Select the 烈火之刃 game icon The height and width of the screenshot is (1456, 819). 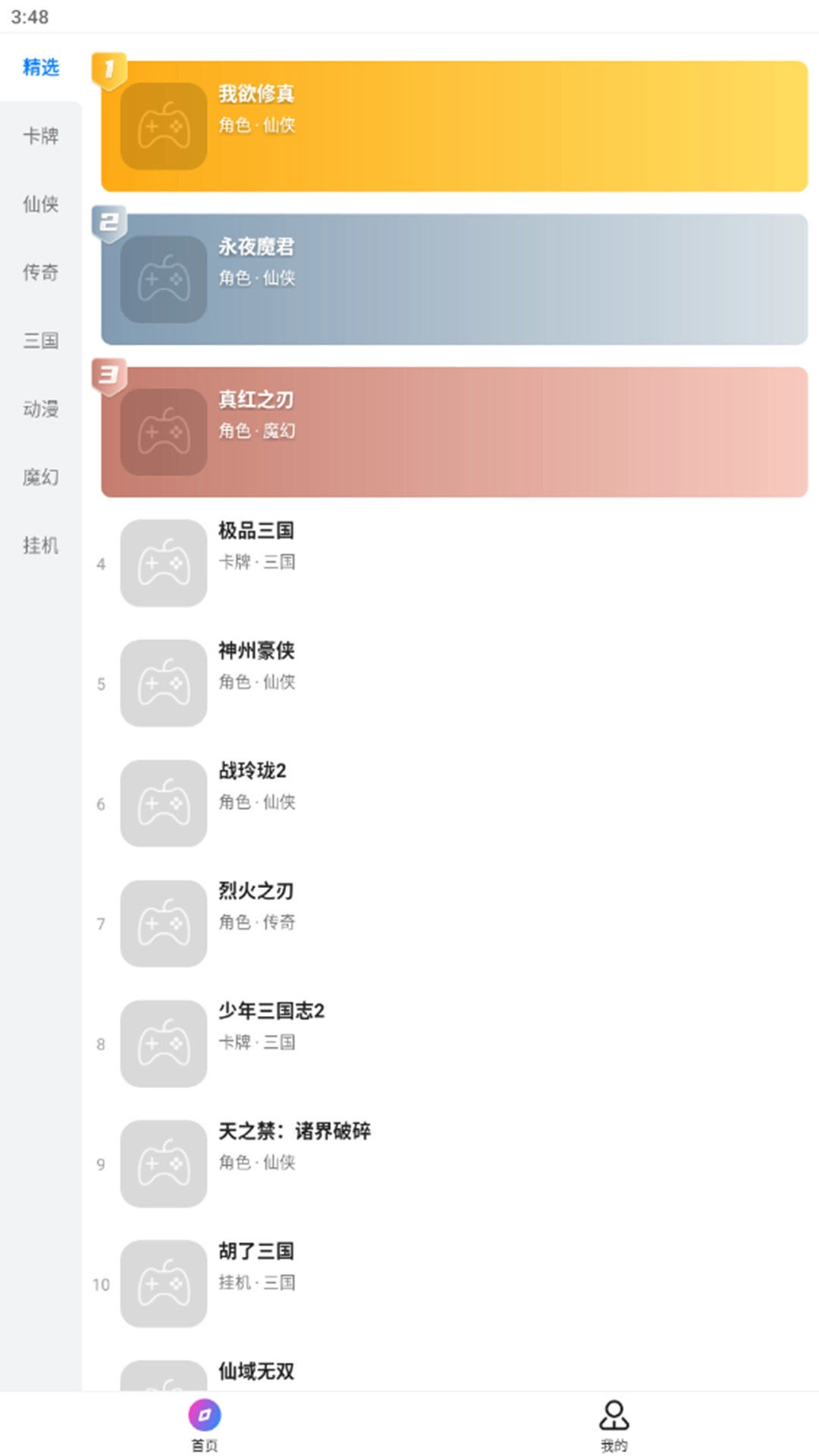point(162,924)
